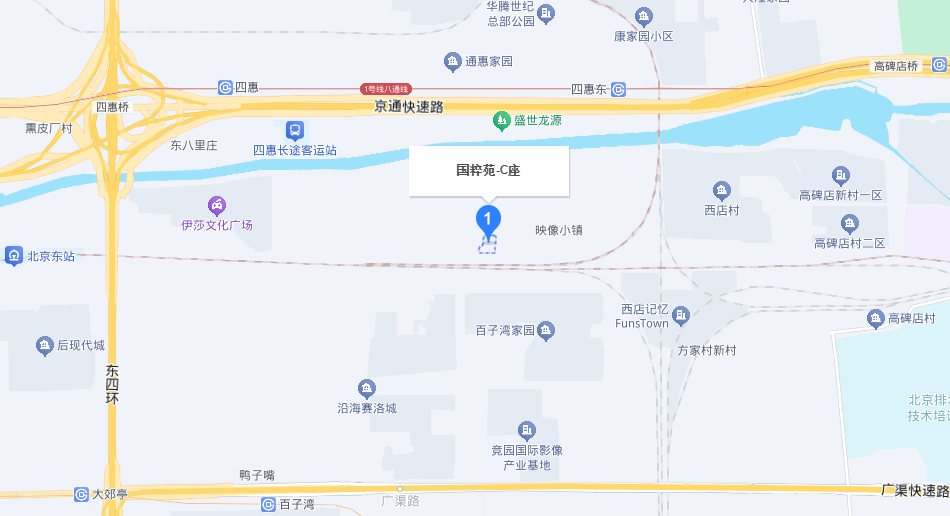
Task: Select 百子湾家园 residential marker
Action: tap(545, 330)
